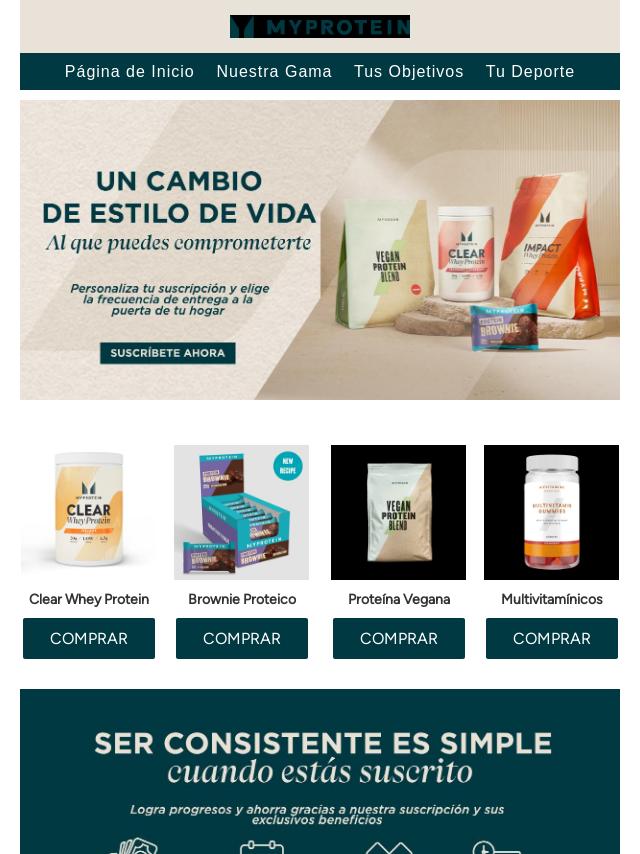
Task: Open Tus Objetivos menu link
Action: [408, 72]
